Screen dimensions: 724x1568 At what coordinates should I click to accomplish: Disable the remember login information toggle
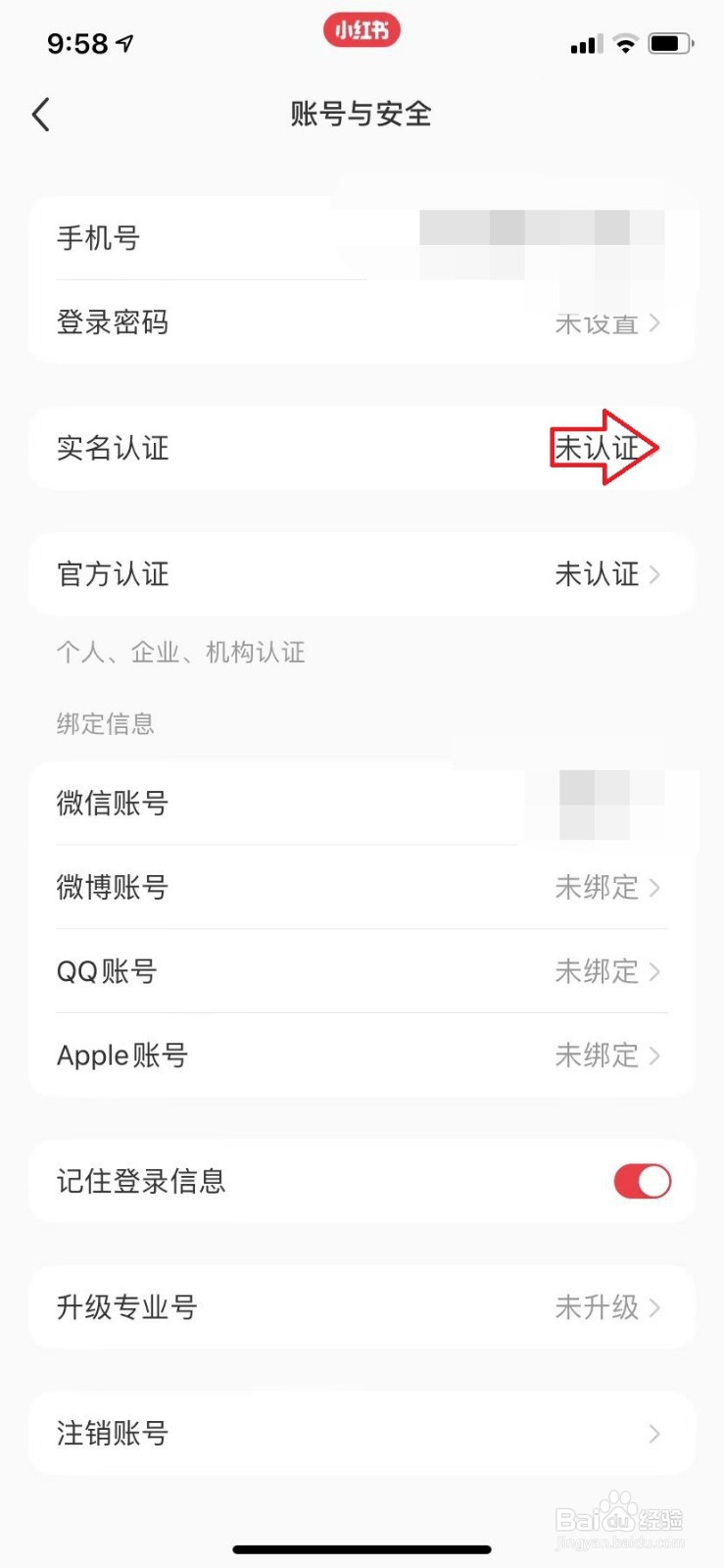click(x=642, y=1182)
